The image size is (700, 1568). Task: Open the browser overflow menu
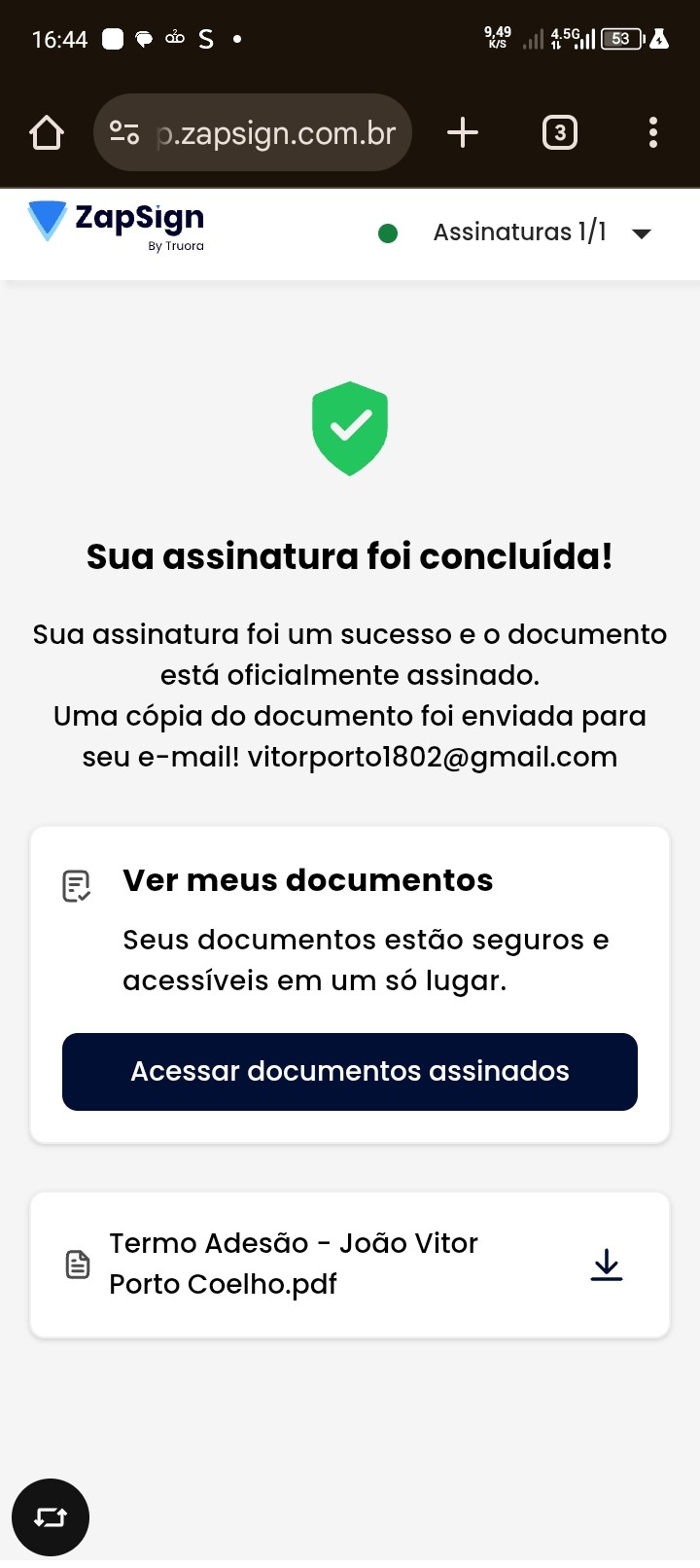[x=652, y=132]
